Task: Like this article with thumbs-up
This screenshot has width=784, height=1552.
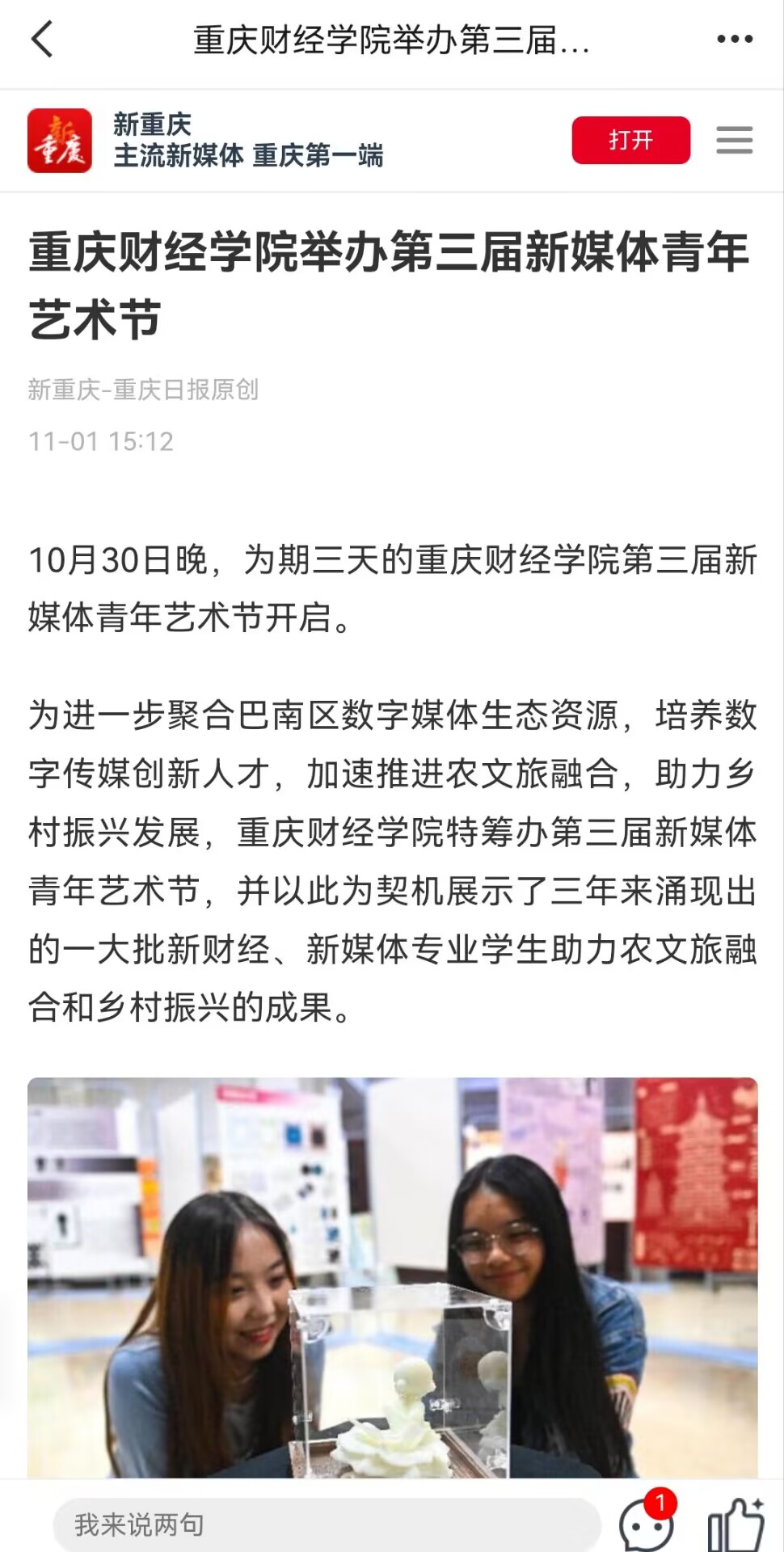Action: (735, 1525)
